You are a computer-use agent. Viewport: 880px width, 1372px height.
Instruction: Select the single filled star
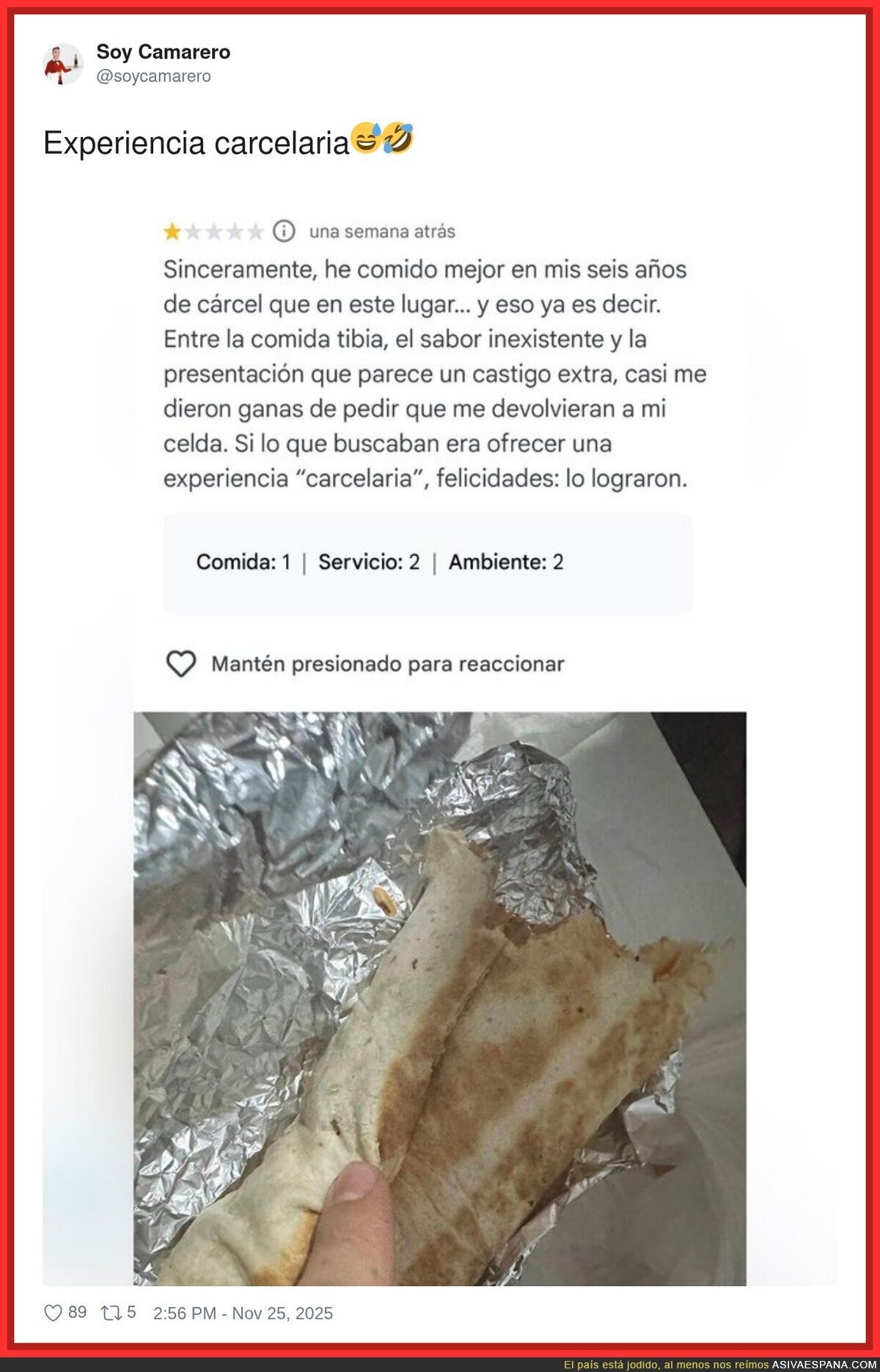(x=172, y=230)
